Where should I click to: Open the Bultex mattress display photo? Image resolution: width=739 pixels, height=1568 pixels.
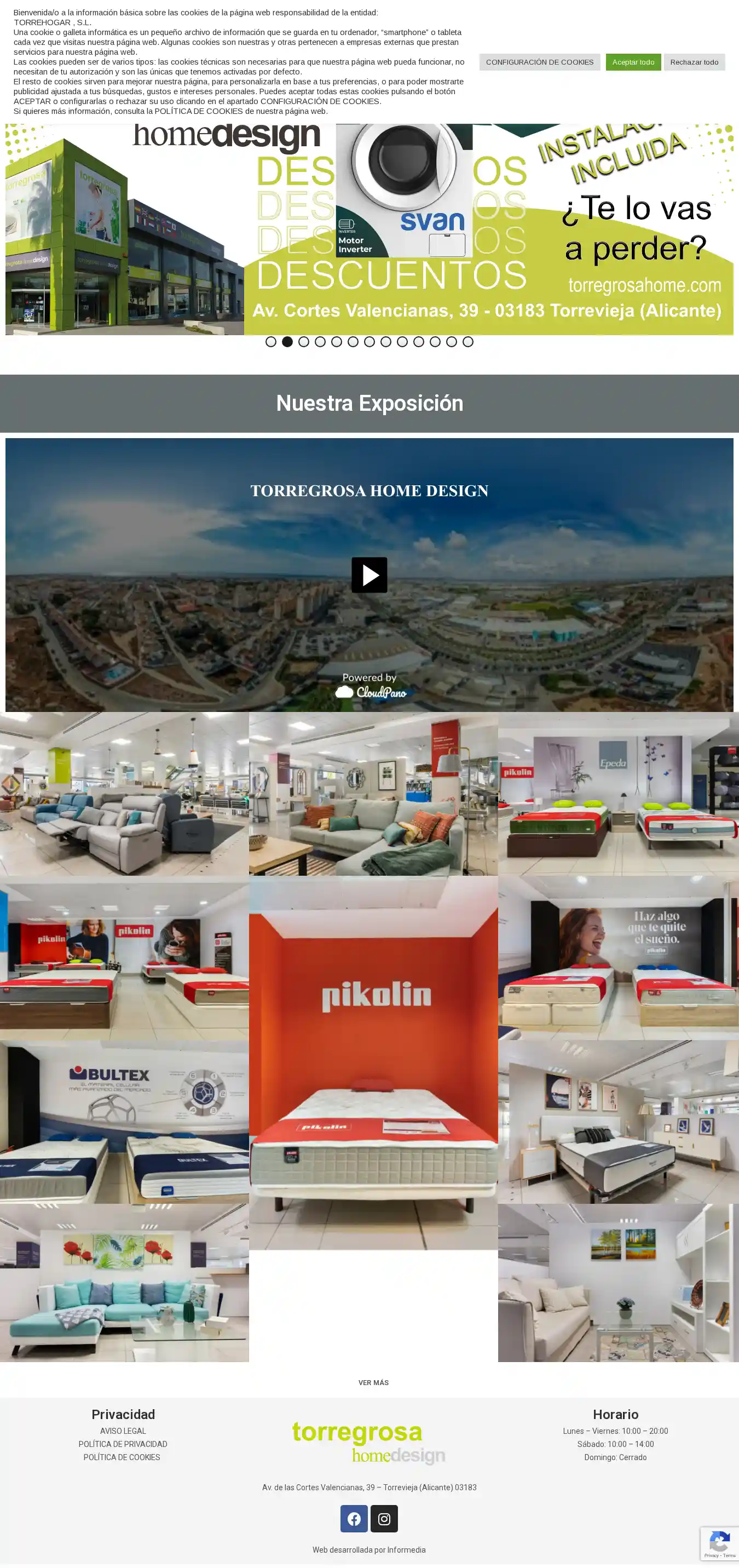[124, 1122]
